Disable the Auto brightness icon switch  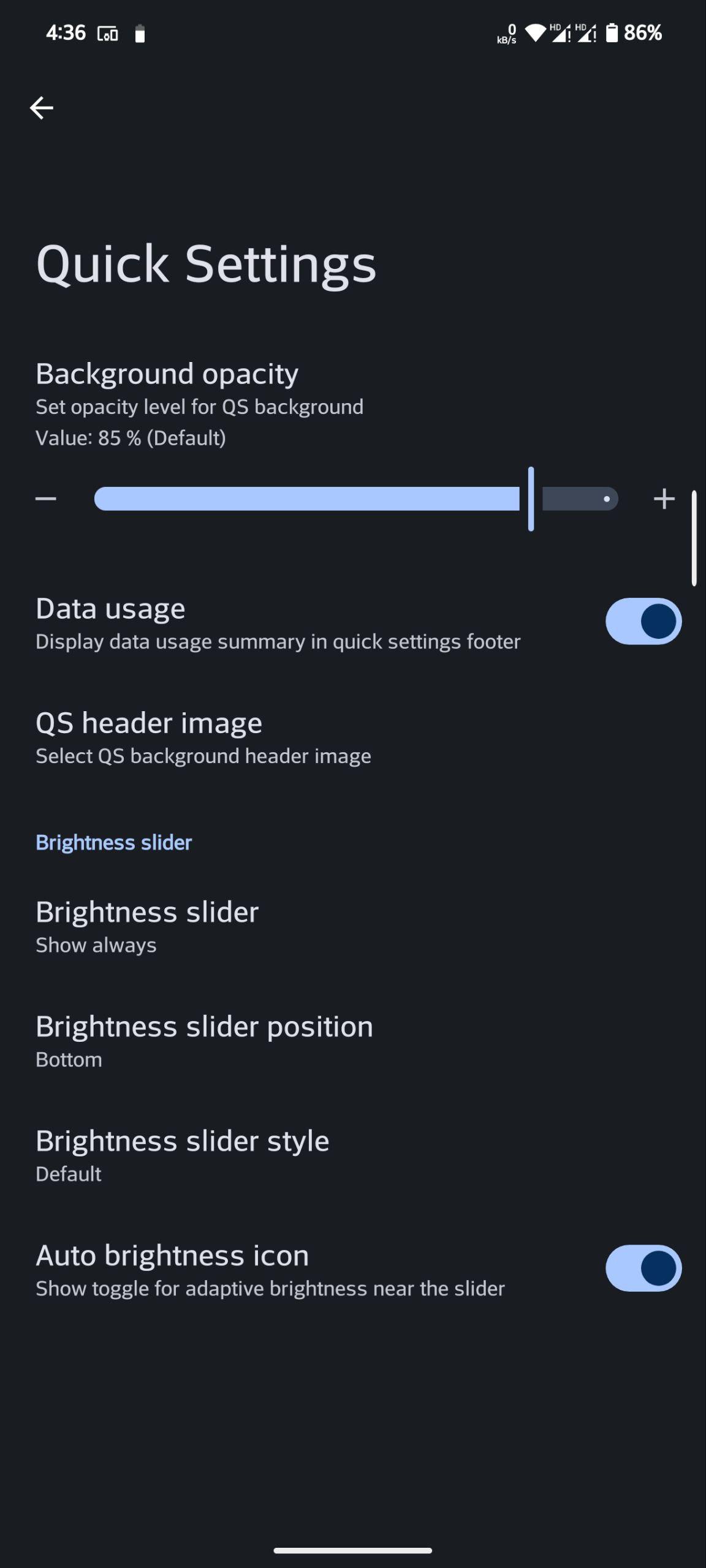click(x=643, y=1268)
